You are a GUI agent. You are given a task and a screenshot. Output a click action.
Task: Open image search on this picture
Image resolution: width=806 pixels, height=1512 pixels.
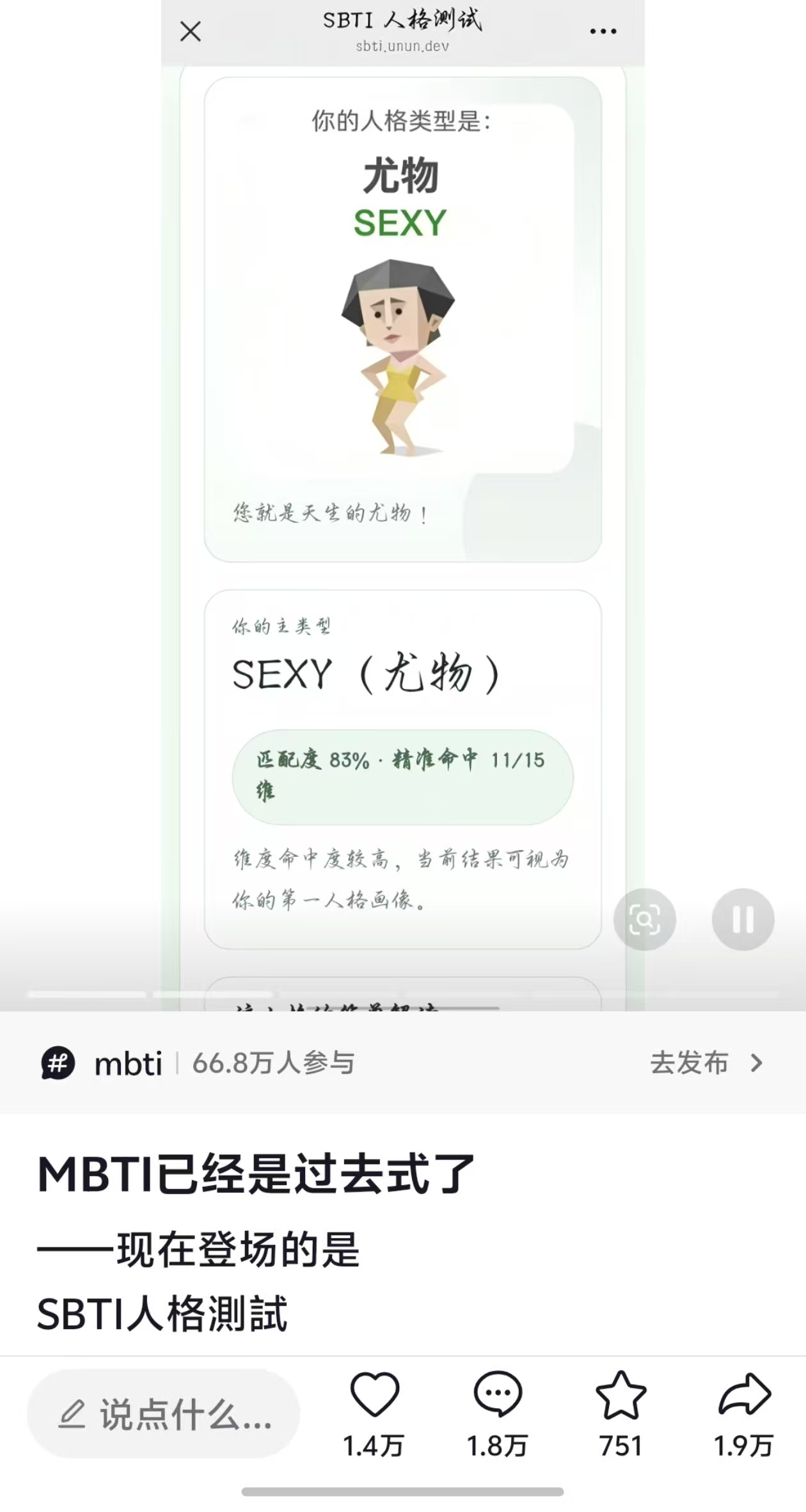point(644,919)
